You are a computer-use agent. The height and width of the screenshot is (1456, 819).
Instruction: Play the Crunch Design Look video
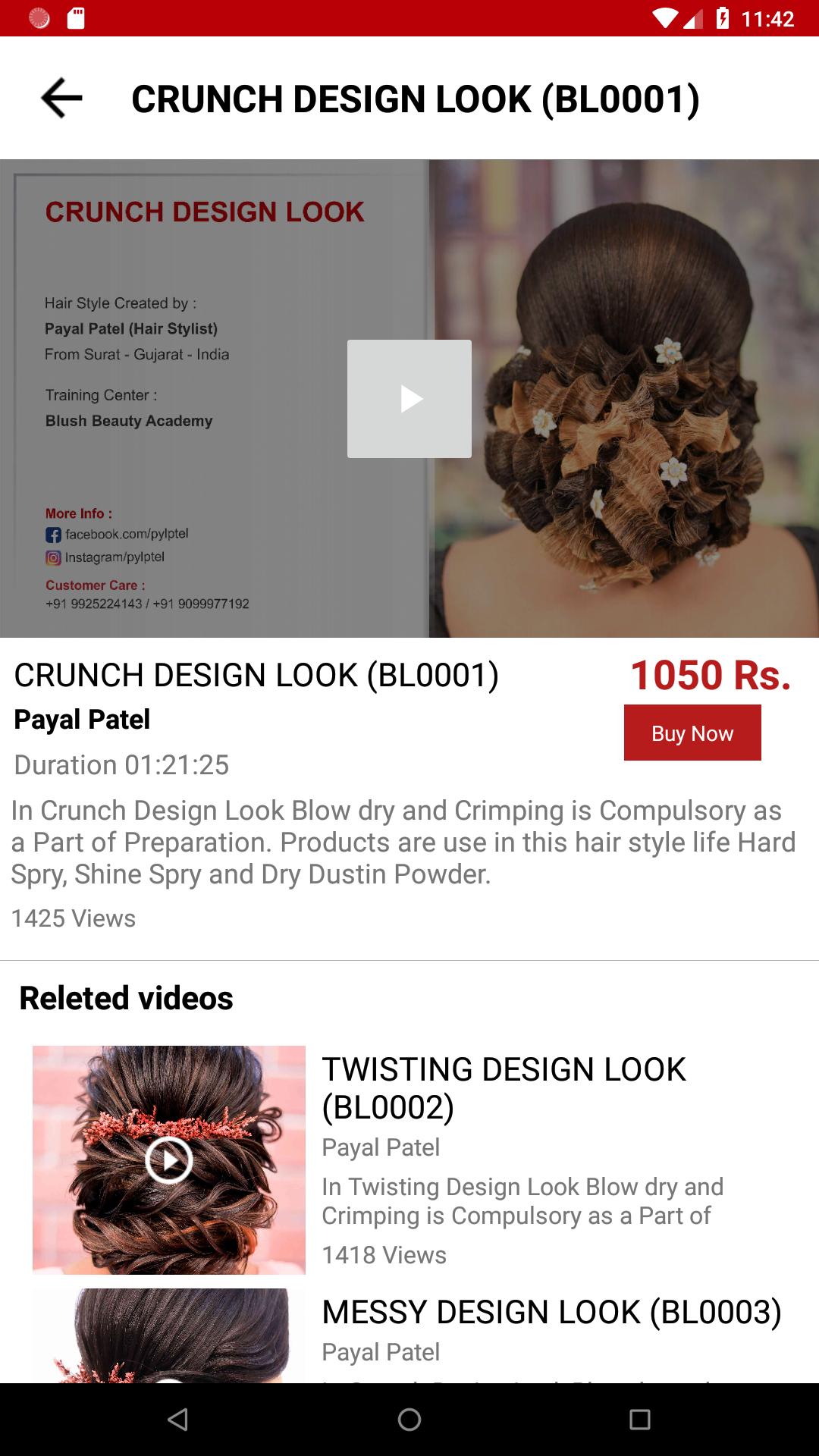pyautogui.click(x=409, y=399)
